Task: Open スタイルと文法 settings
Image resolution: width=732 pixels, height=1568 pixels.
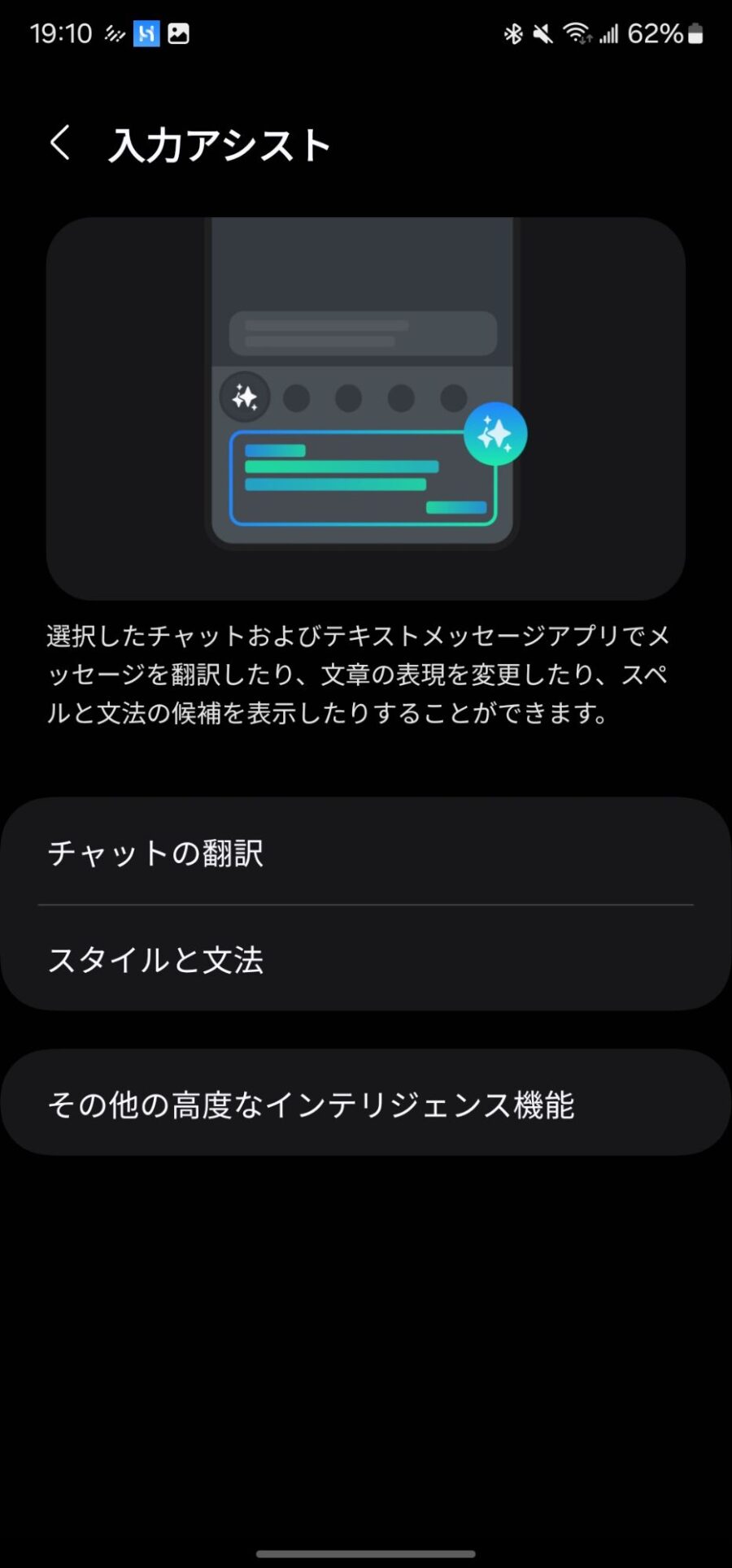Action: (366, 959)
